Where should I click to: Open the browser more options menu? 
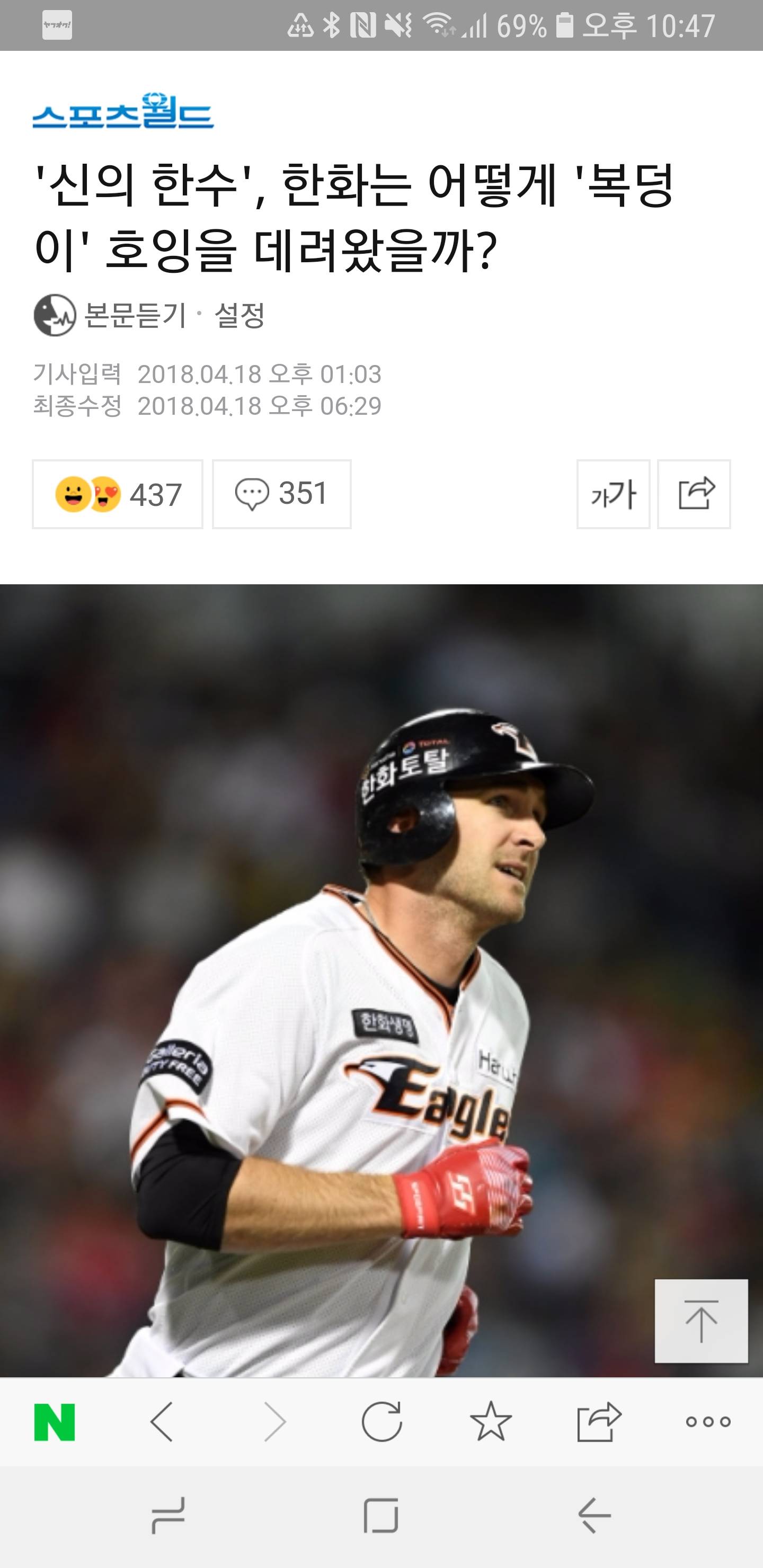(707, 1422)
